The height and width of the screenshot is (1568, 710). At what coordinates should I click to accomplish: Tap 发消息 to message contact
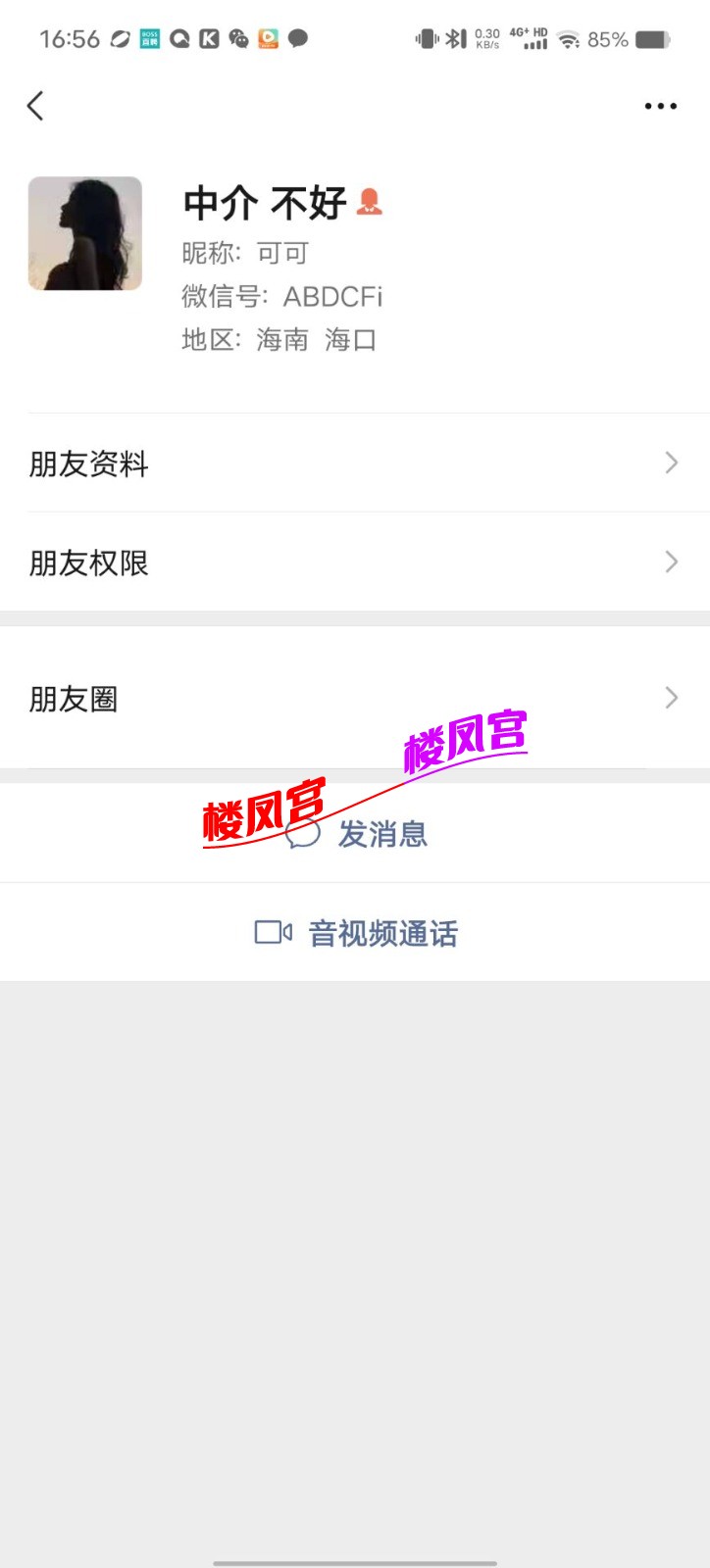click(x=357, y=834)
